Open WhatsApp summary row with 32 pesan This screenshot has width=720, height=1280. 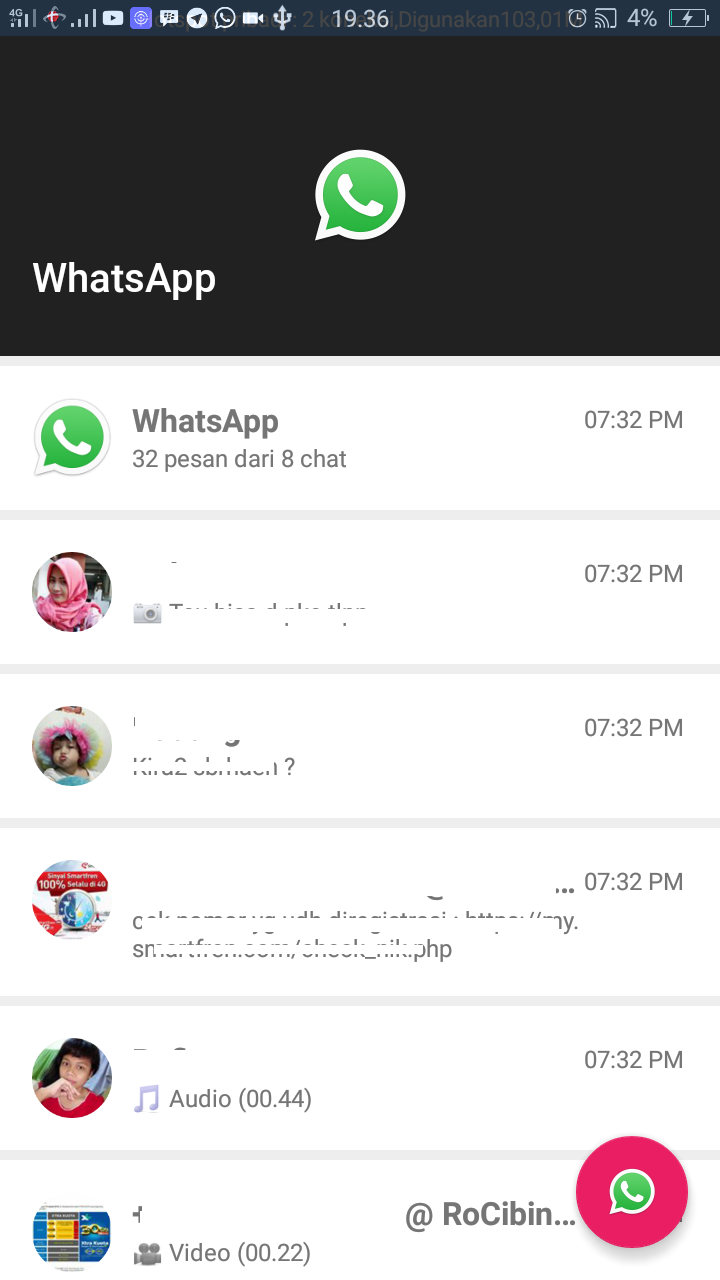click(360, 438)
